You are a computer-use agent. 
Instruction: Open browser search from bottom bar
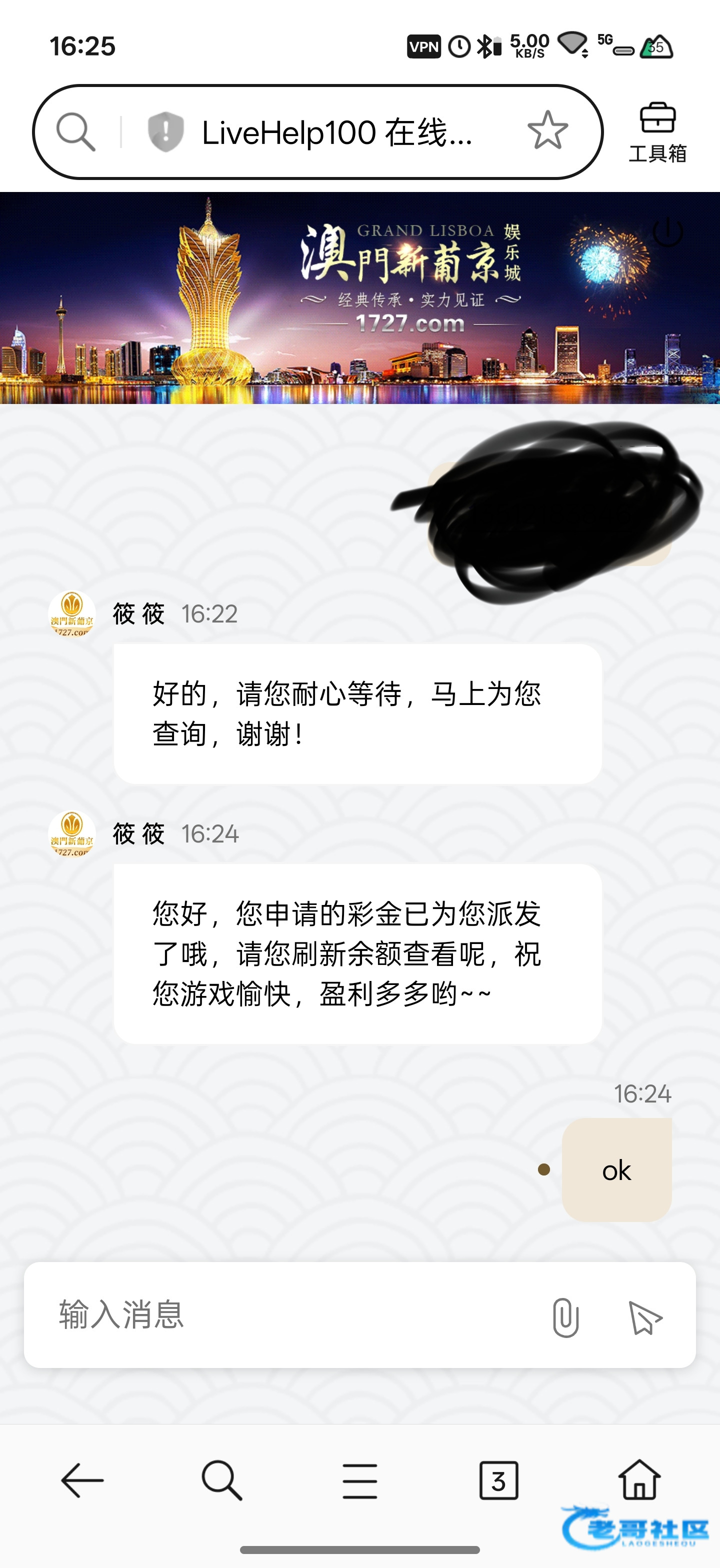[221, 1479]
